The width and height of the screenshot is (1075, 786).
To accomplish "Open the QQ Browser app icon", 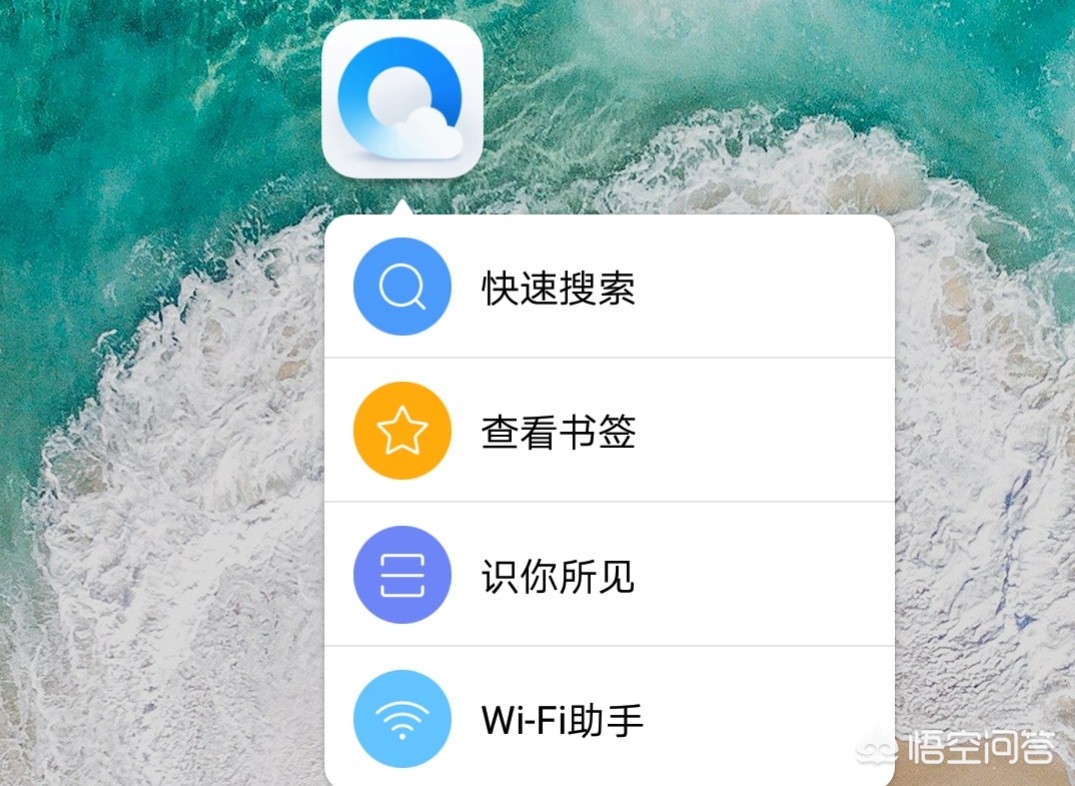I will click(x=403, y=99).
